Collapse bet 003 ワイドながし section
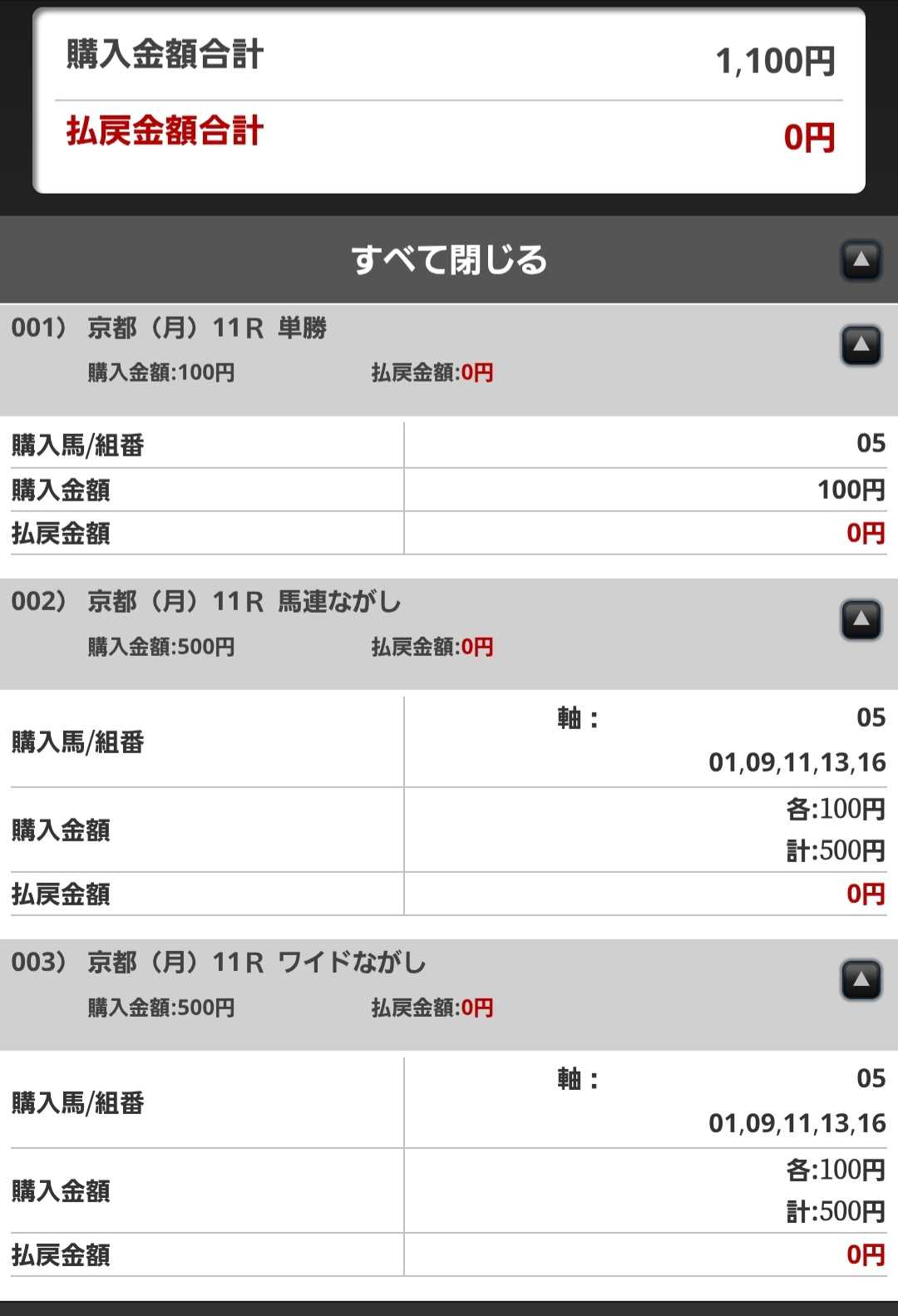This screenshot has height=1316, width=898. tap(861, 980)
